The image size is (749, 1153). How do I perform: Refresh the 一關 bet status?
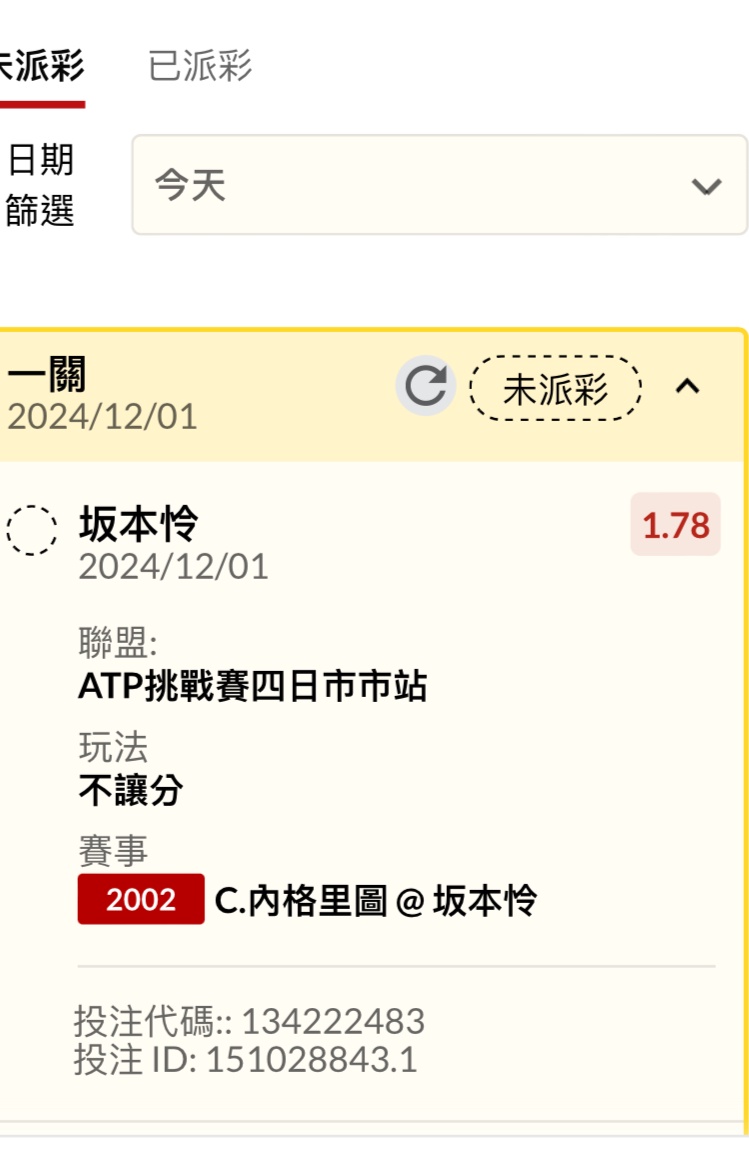[425, 387]
